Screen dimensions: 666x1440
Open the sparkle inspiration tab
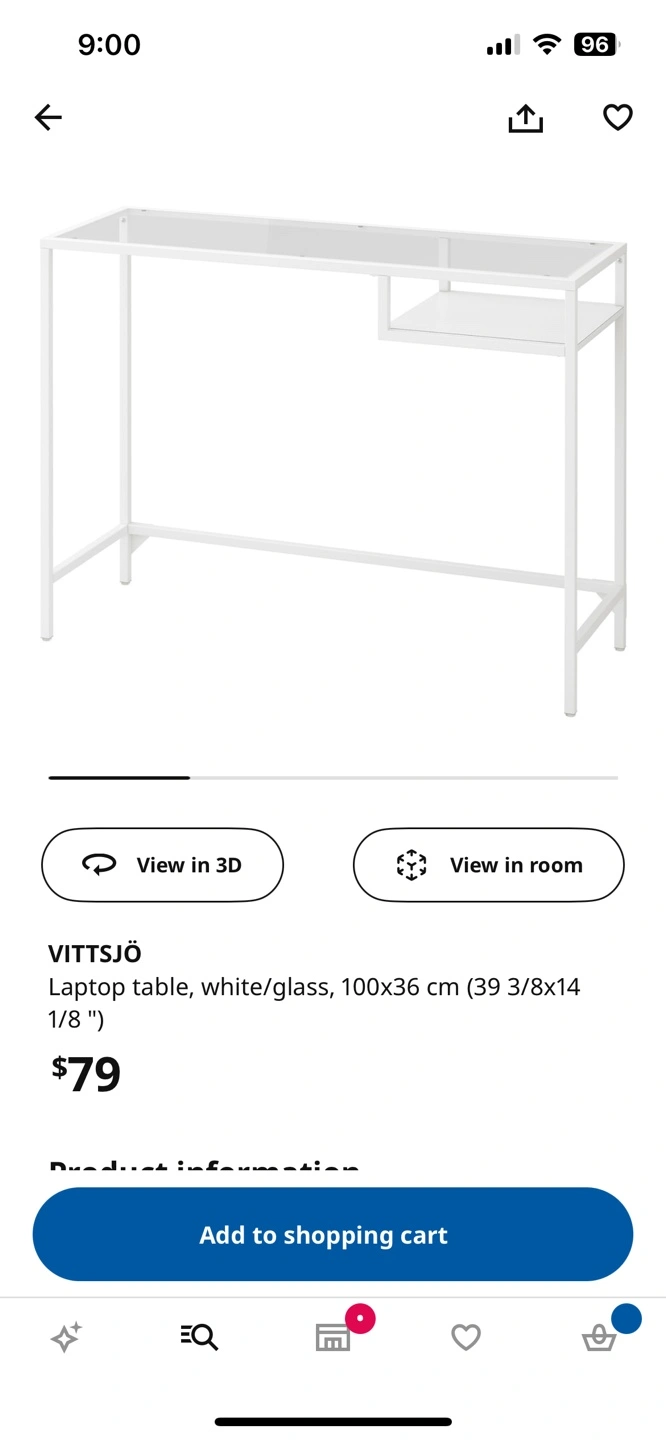pos(67,1337)
